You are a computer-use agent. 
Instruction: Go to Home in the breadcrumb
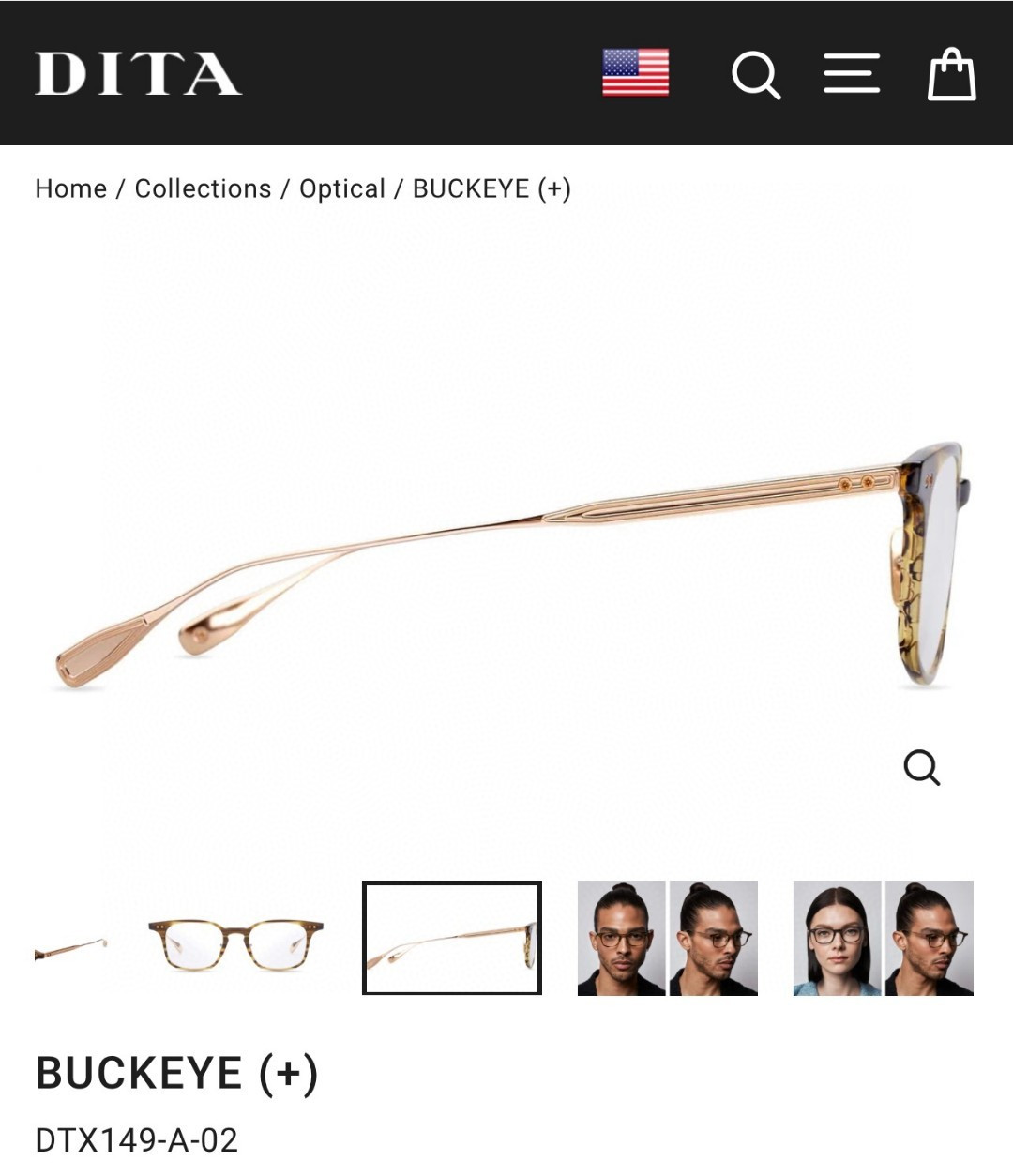point(71,188)
